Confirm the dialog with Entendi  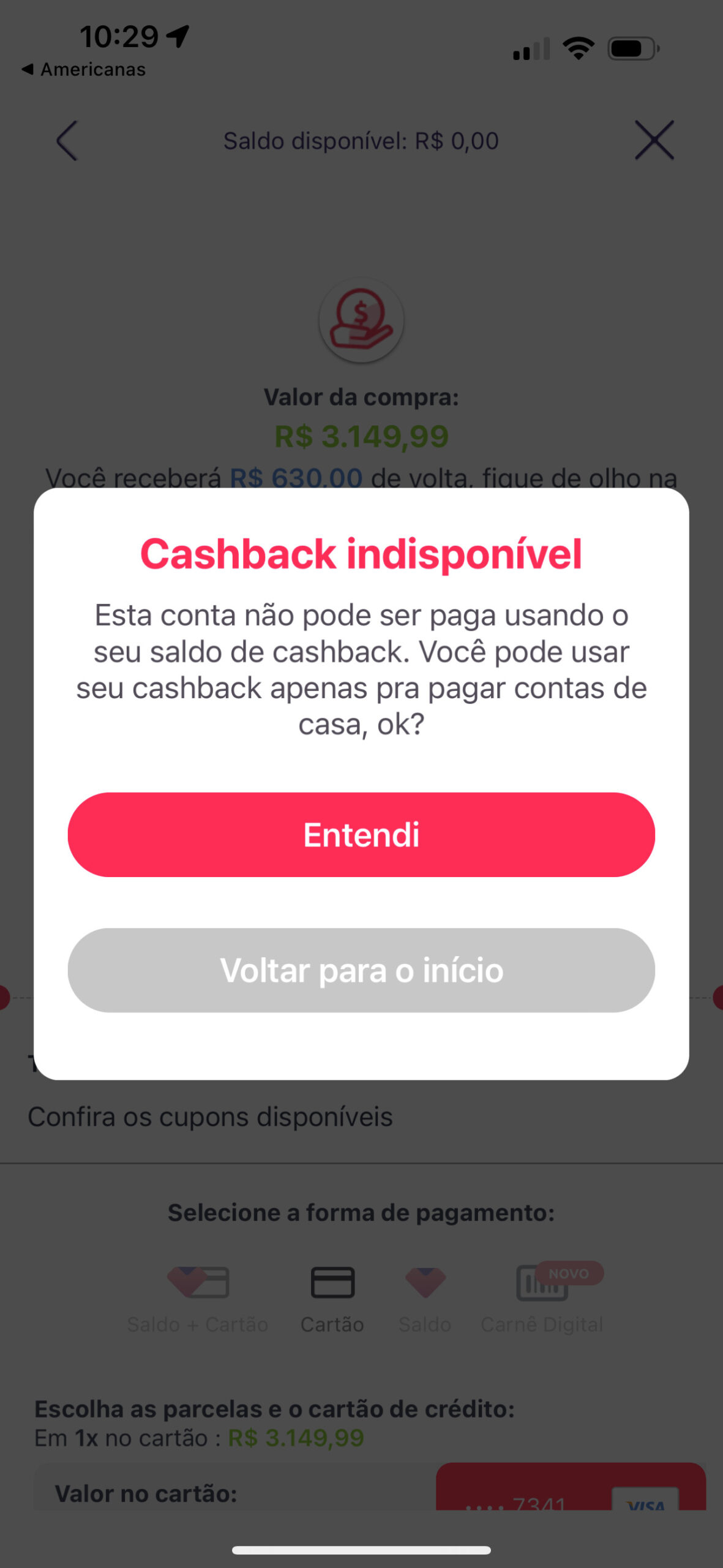[361, 834]
